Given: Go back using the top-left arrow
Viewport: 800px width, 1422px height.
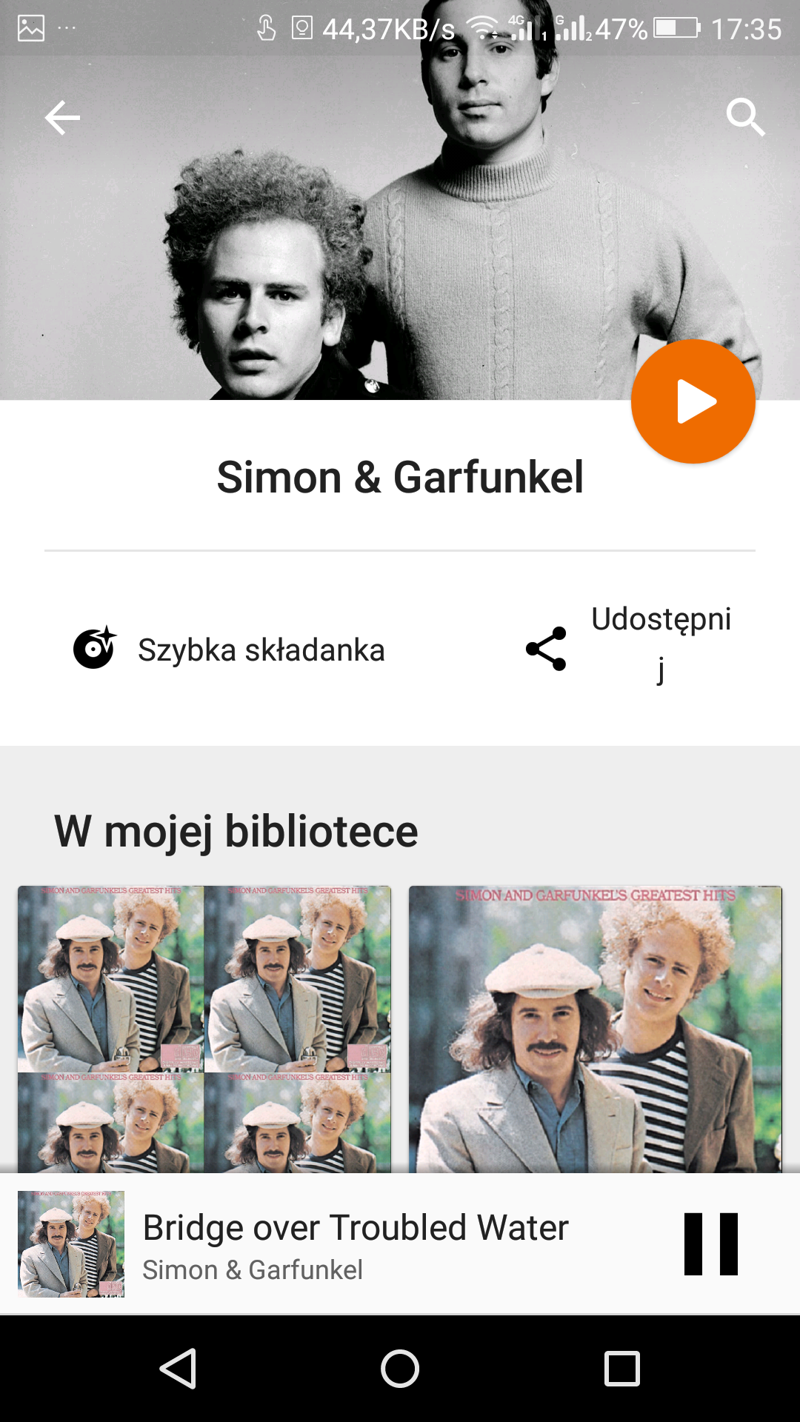Looking at the screenshot, I should pyautogui.click(x=62, y=118).
